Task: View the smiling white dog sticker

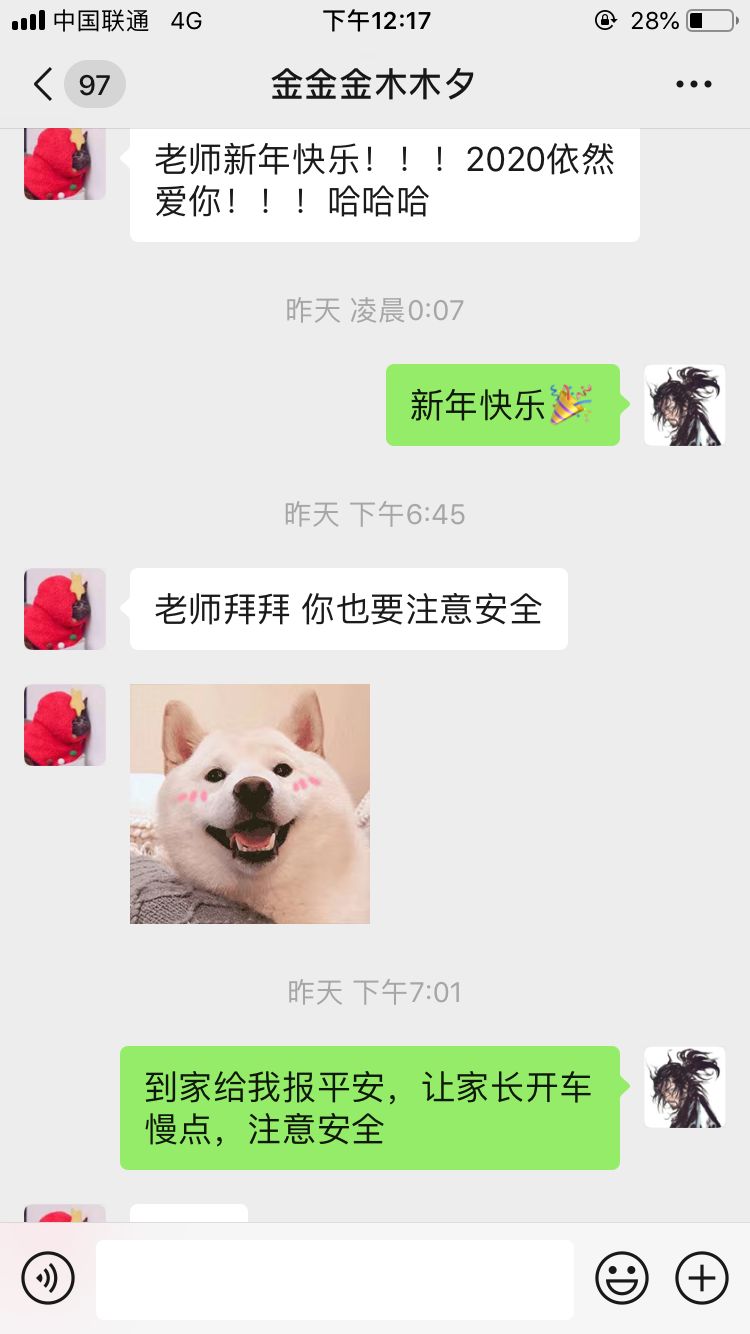Action: [250, 803]
